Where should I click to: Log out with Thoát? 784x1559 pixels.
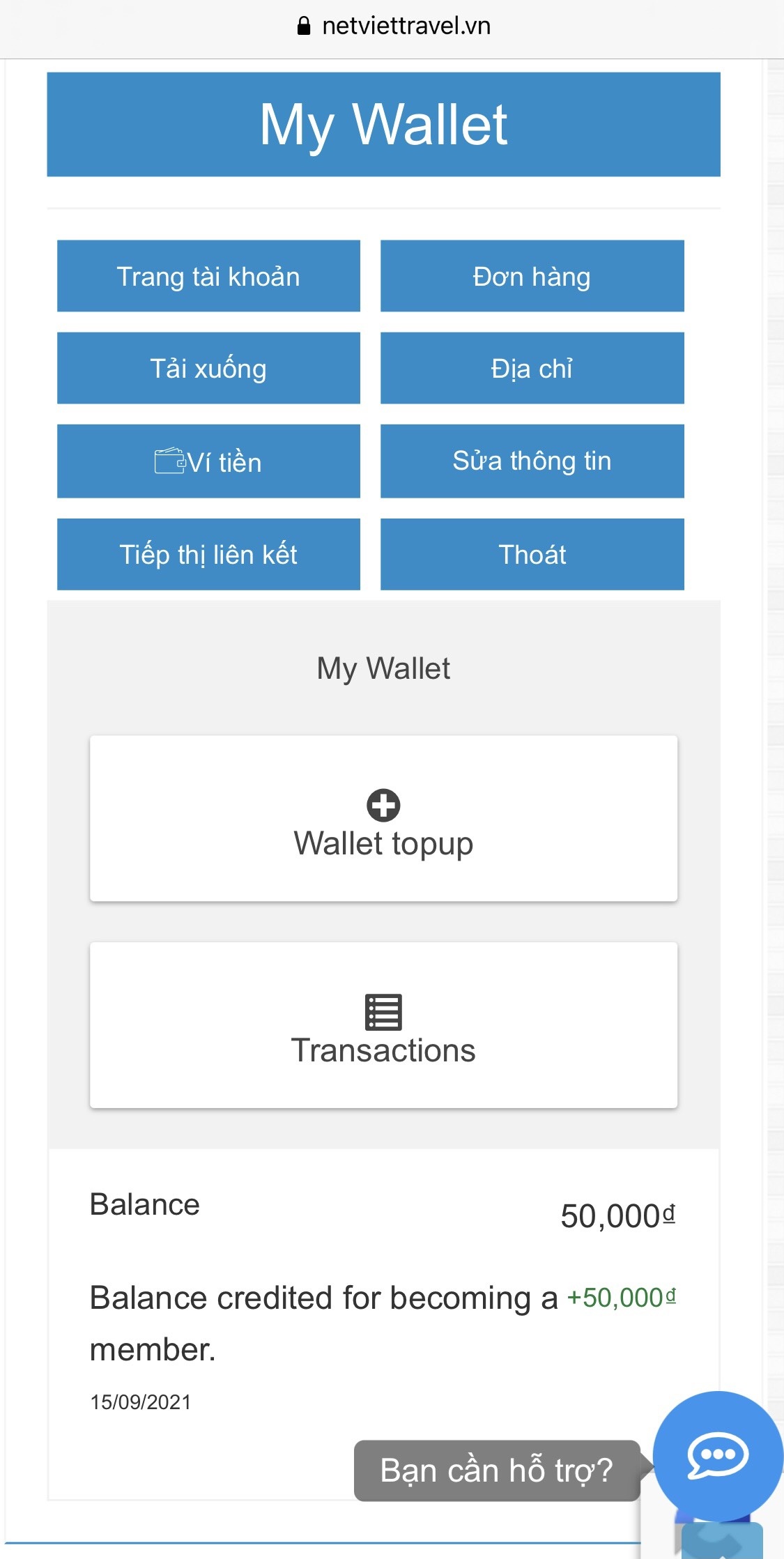point(532,555)
